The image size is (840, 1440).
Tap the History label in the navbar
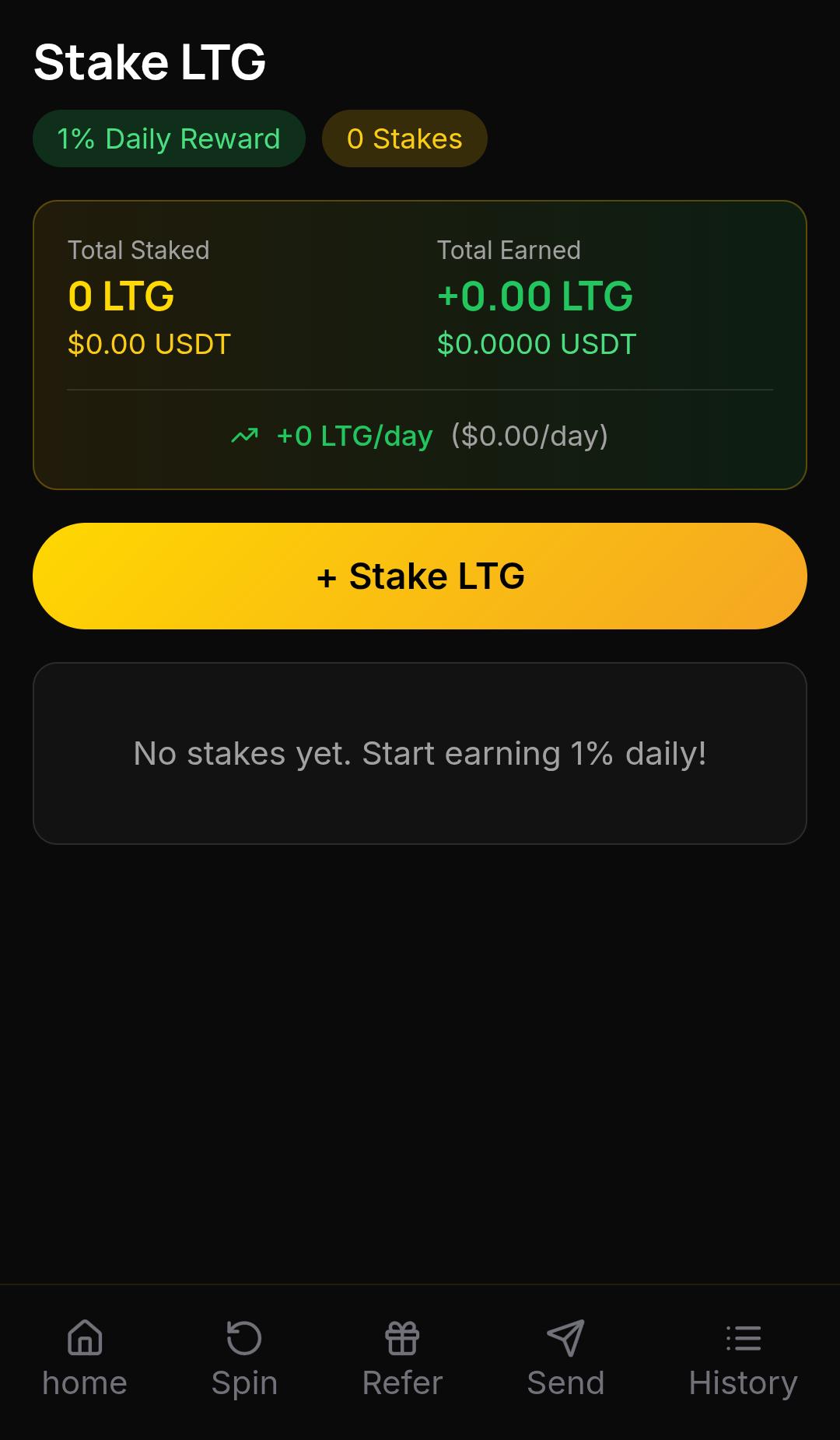click(x=744, y=1382)
